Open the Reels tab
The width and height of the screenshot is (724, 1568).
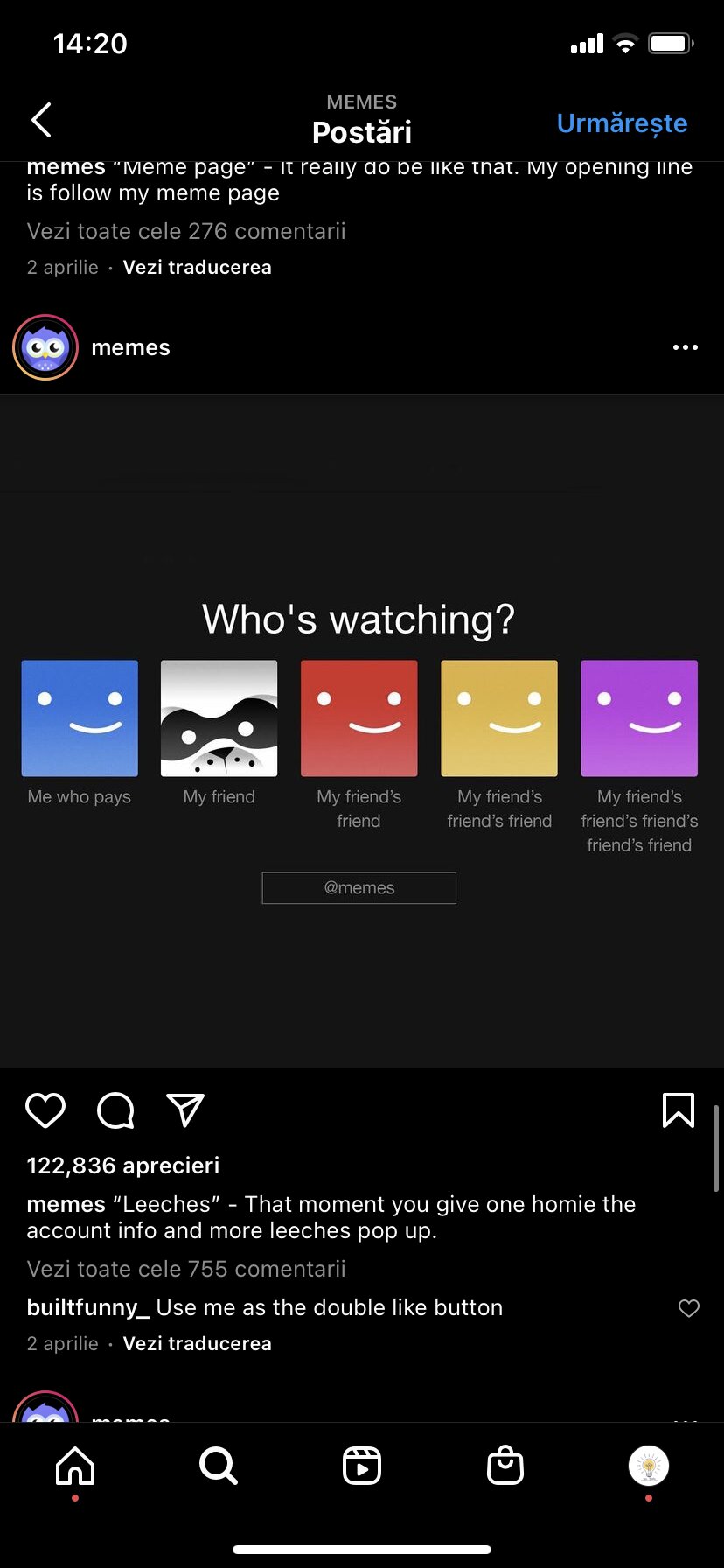coord(362,1466)
